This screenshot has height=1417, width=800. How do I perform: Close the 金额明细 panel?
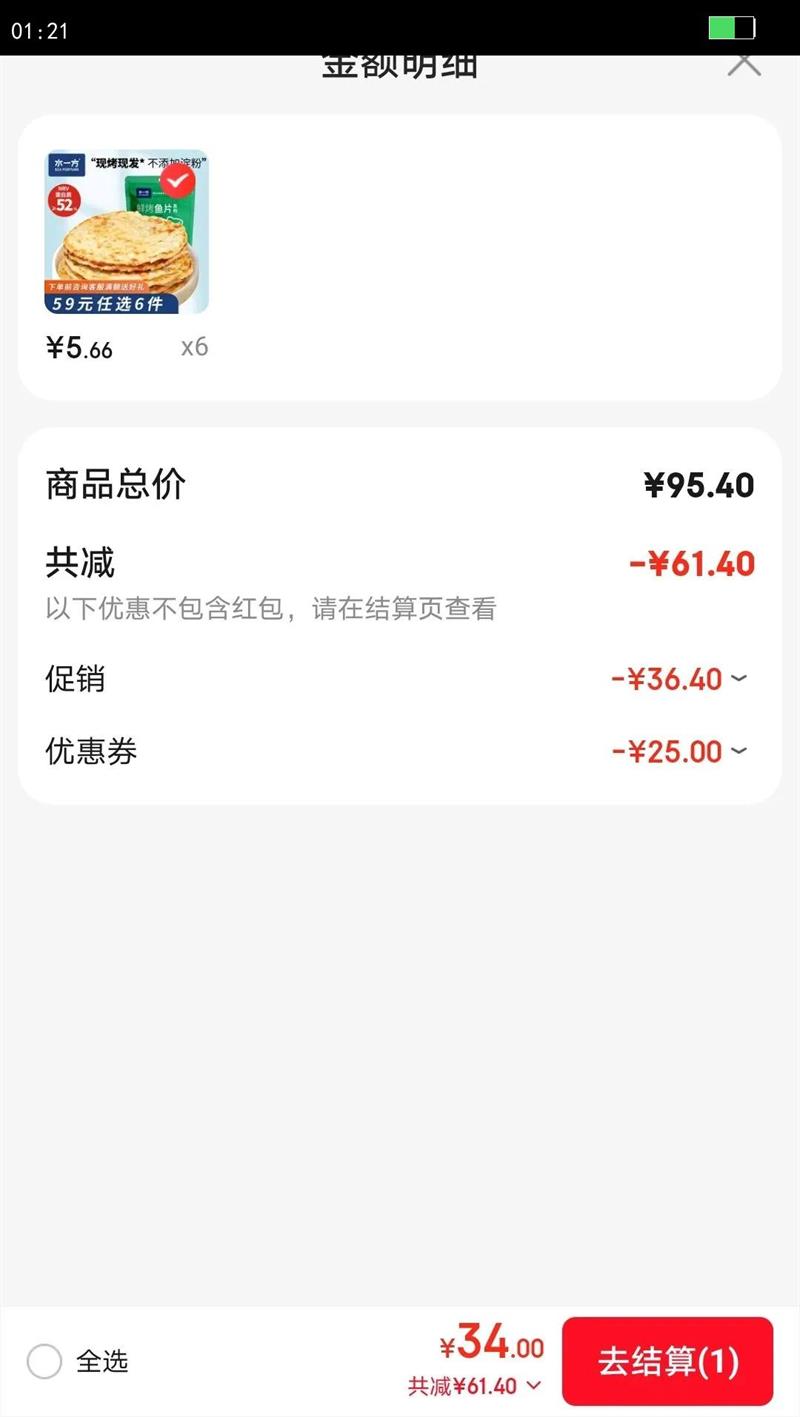pyautogui.click(x=744, y=64)
